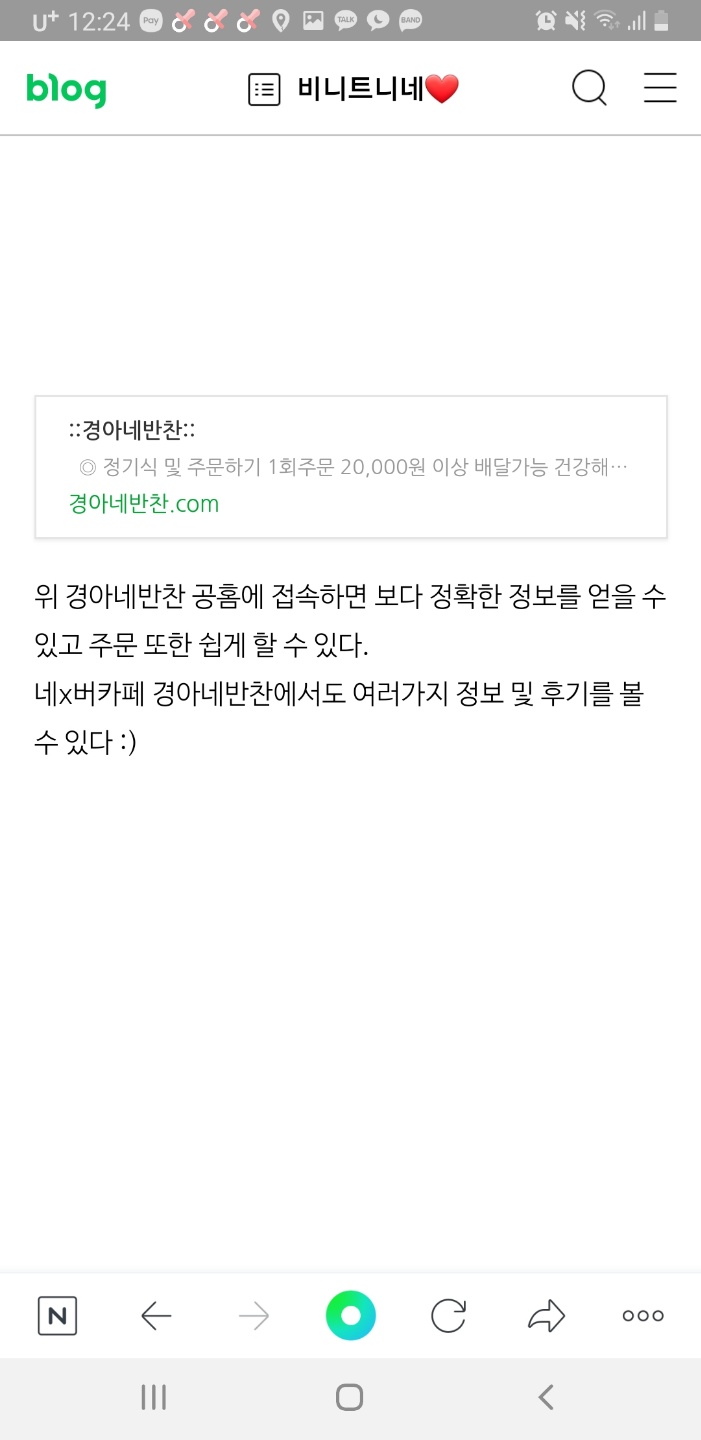Open the 경아네반찬.com link card

(x=351, y=467)
